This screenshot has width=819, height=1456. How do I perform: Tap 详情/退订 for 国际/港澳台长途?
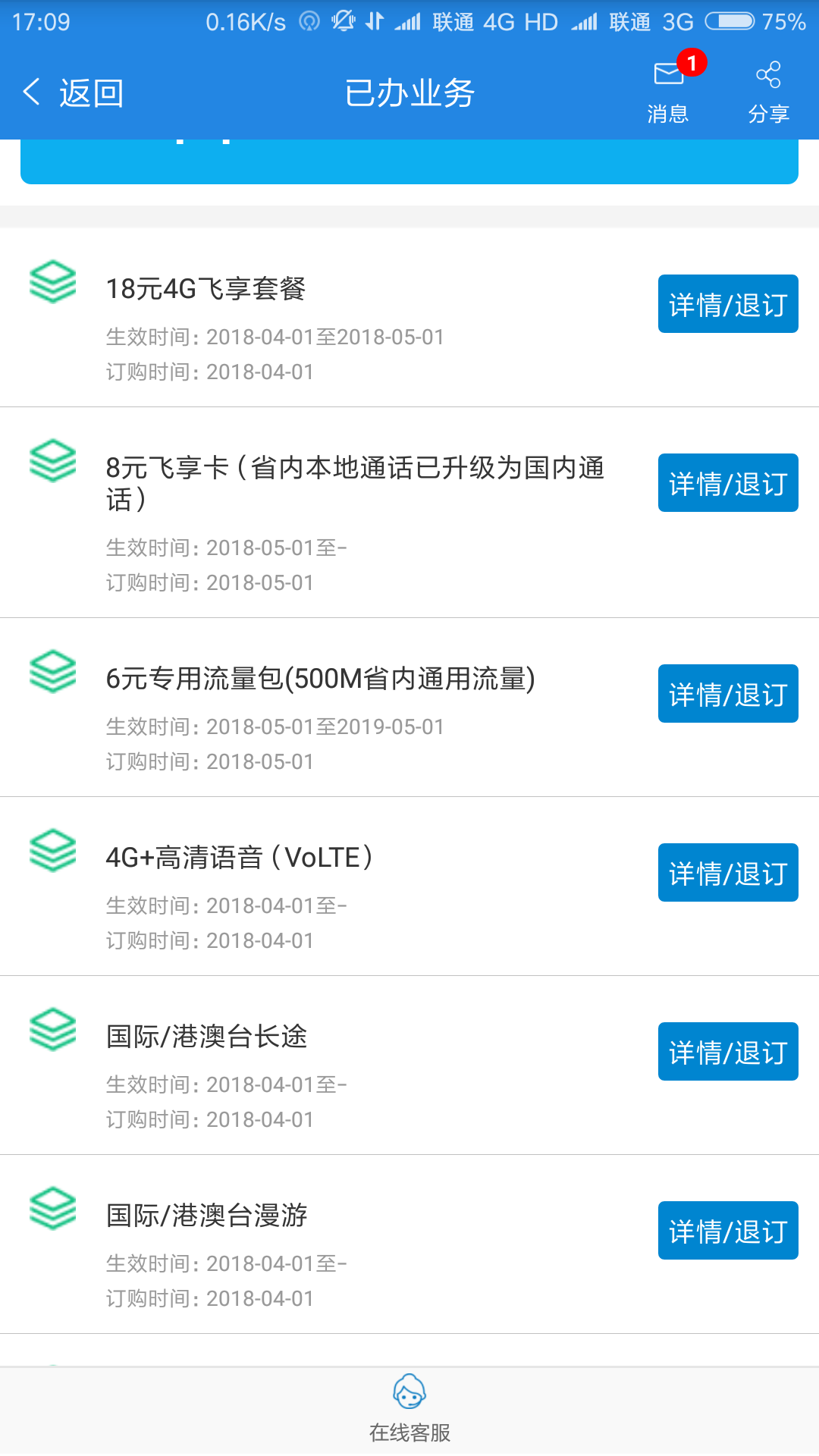(x=728, y=1052)
